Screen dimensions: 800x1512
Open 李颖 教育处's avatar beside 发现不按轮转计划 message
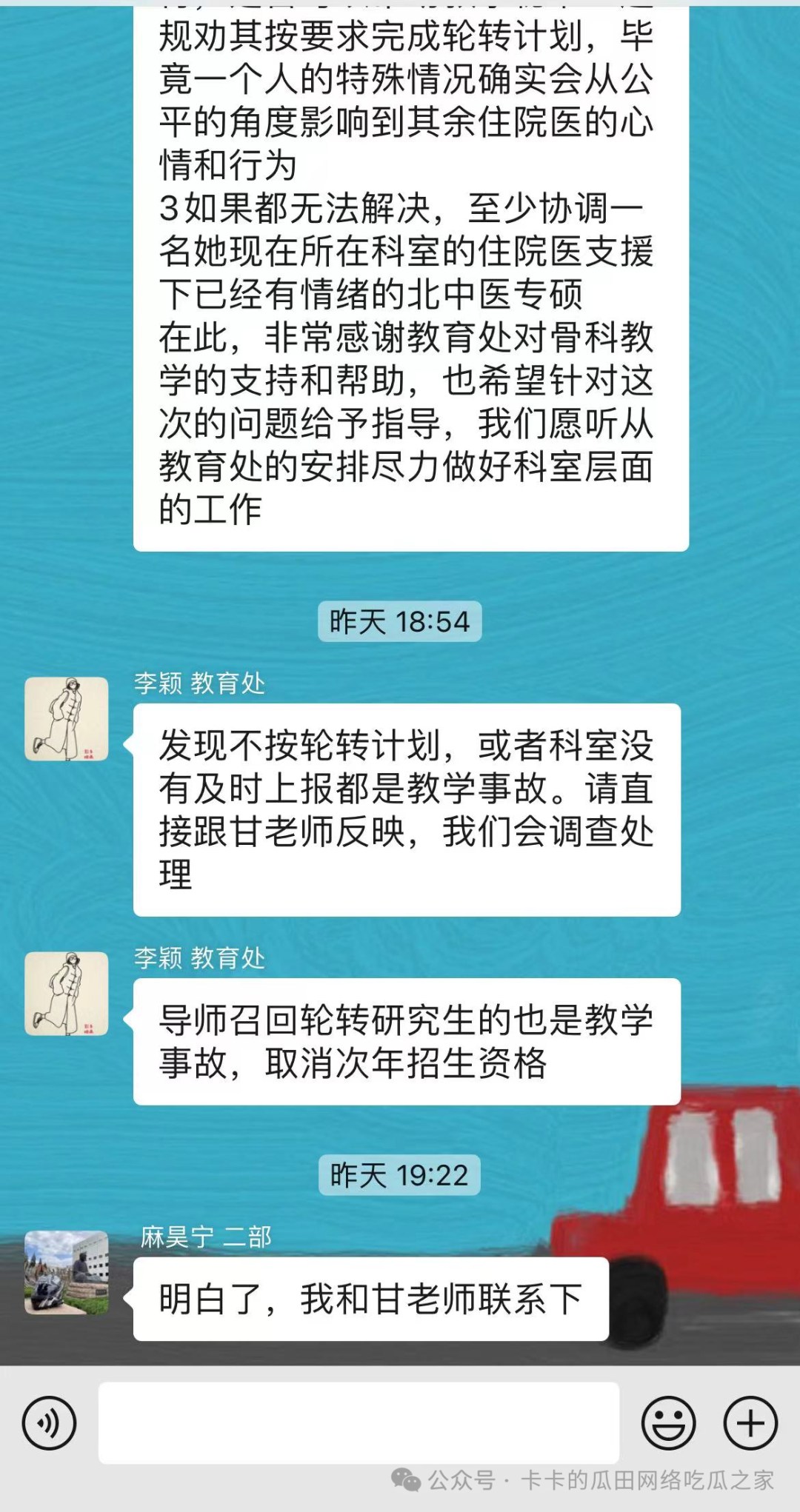pos(67,718)
